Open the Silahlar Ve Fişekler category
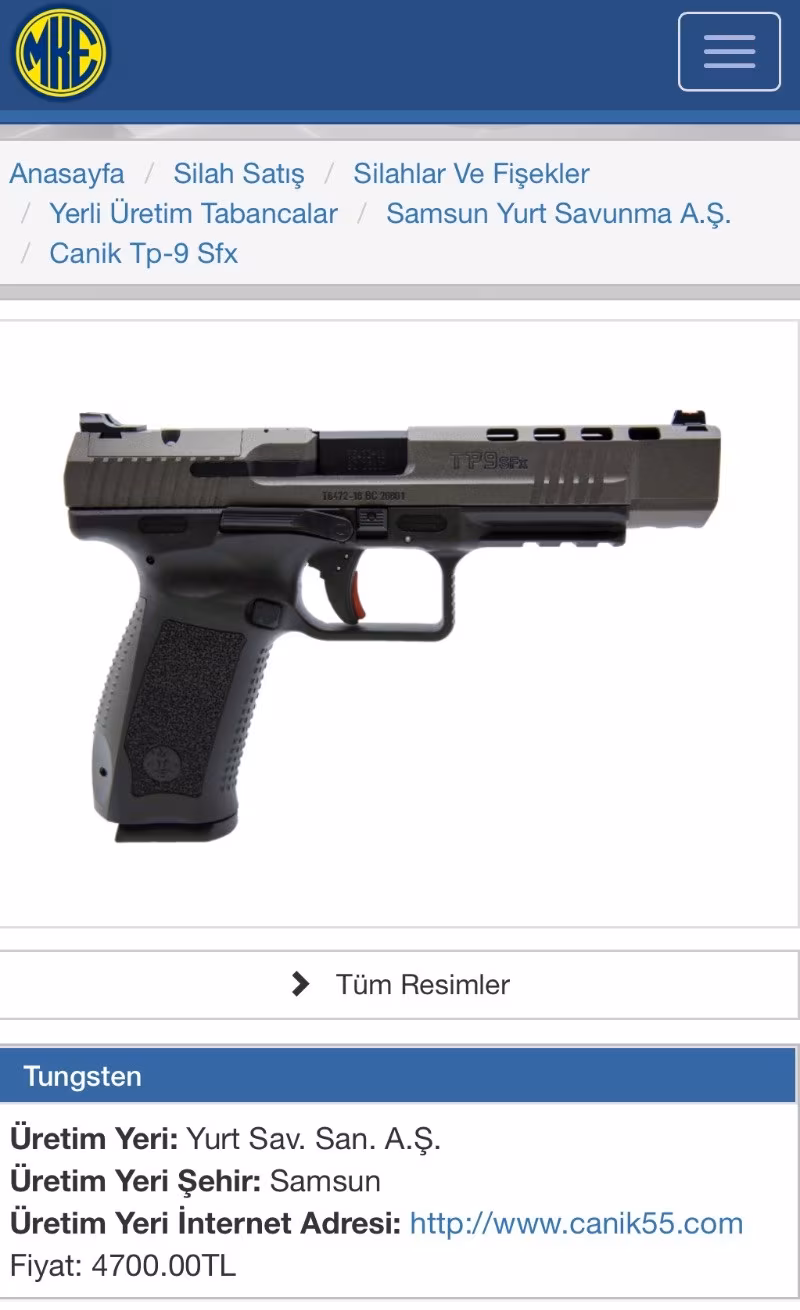This screenshot has height=1310, width=800. click(469, 173)
